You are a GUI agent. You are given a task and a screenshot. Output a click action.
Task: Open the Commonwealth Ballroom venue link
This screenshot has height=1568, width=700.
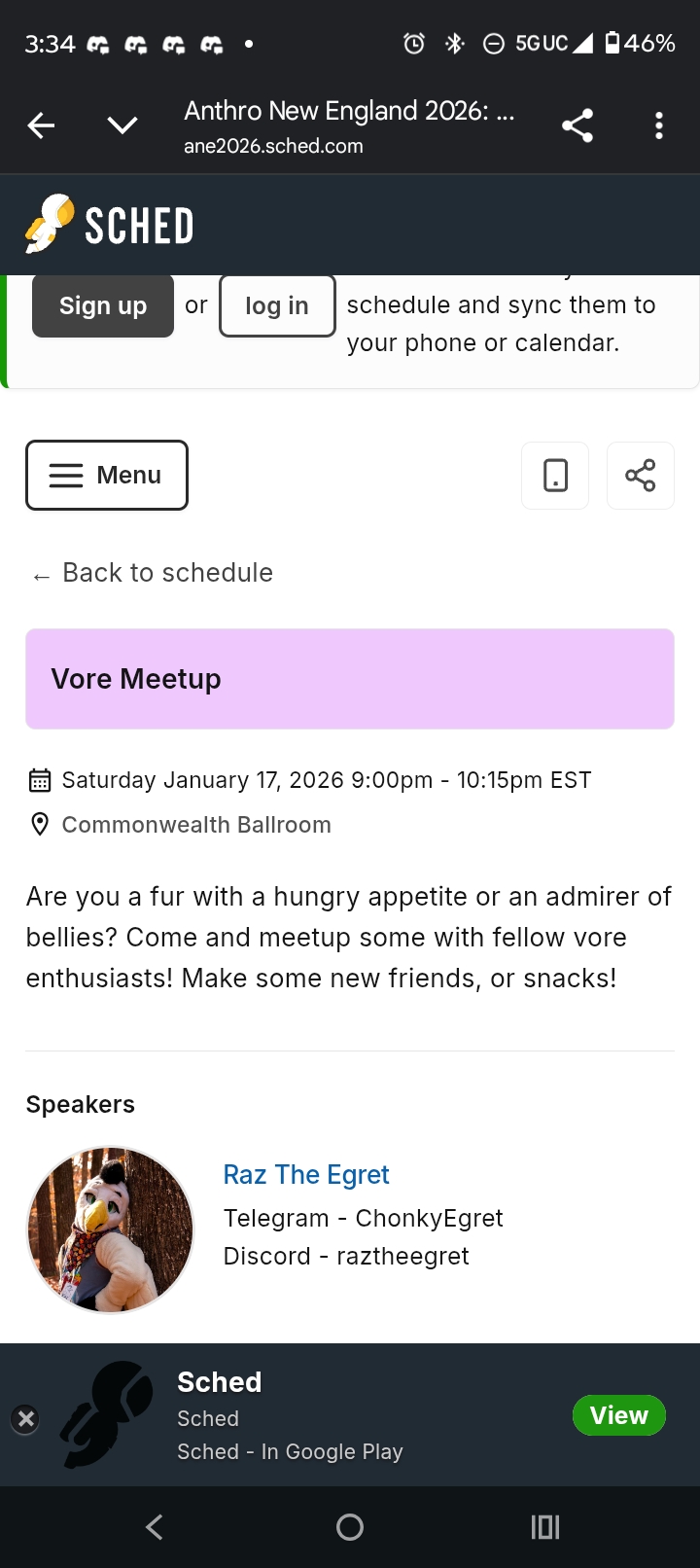pyautogui.click(x=196, y=825)
